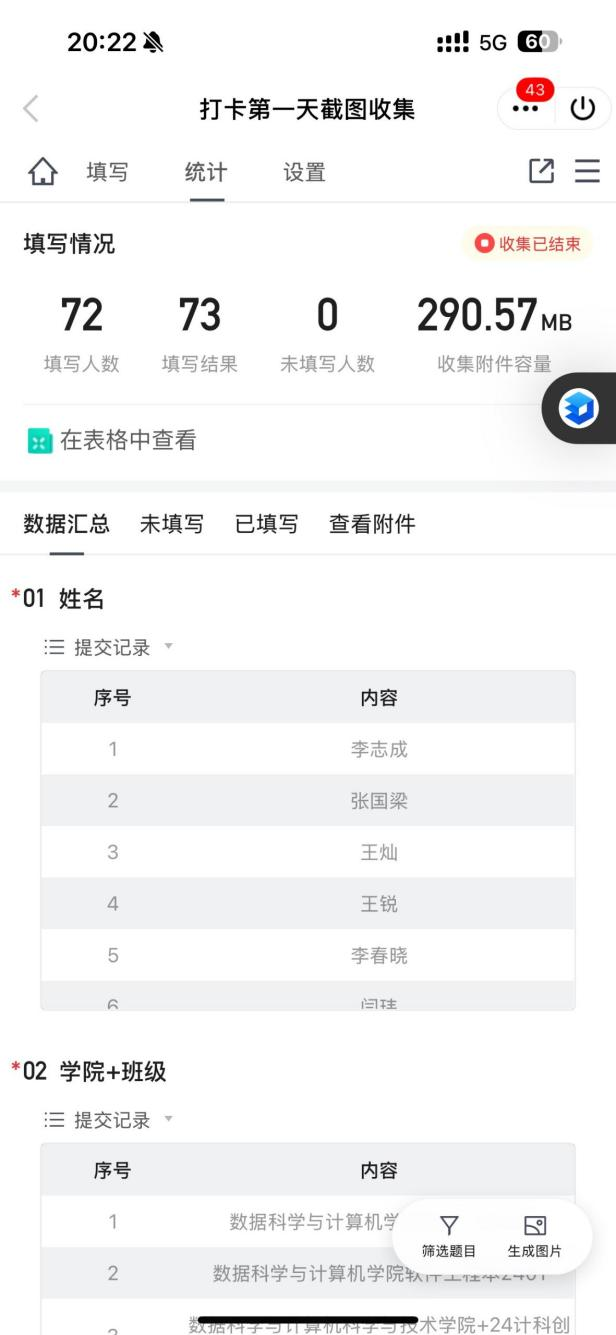The image size is (616, 1335).
Task: Switch to the 设置 tab
Action: pyautogui.click(x=304, y=172)
